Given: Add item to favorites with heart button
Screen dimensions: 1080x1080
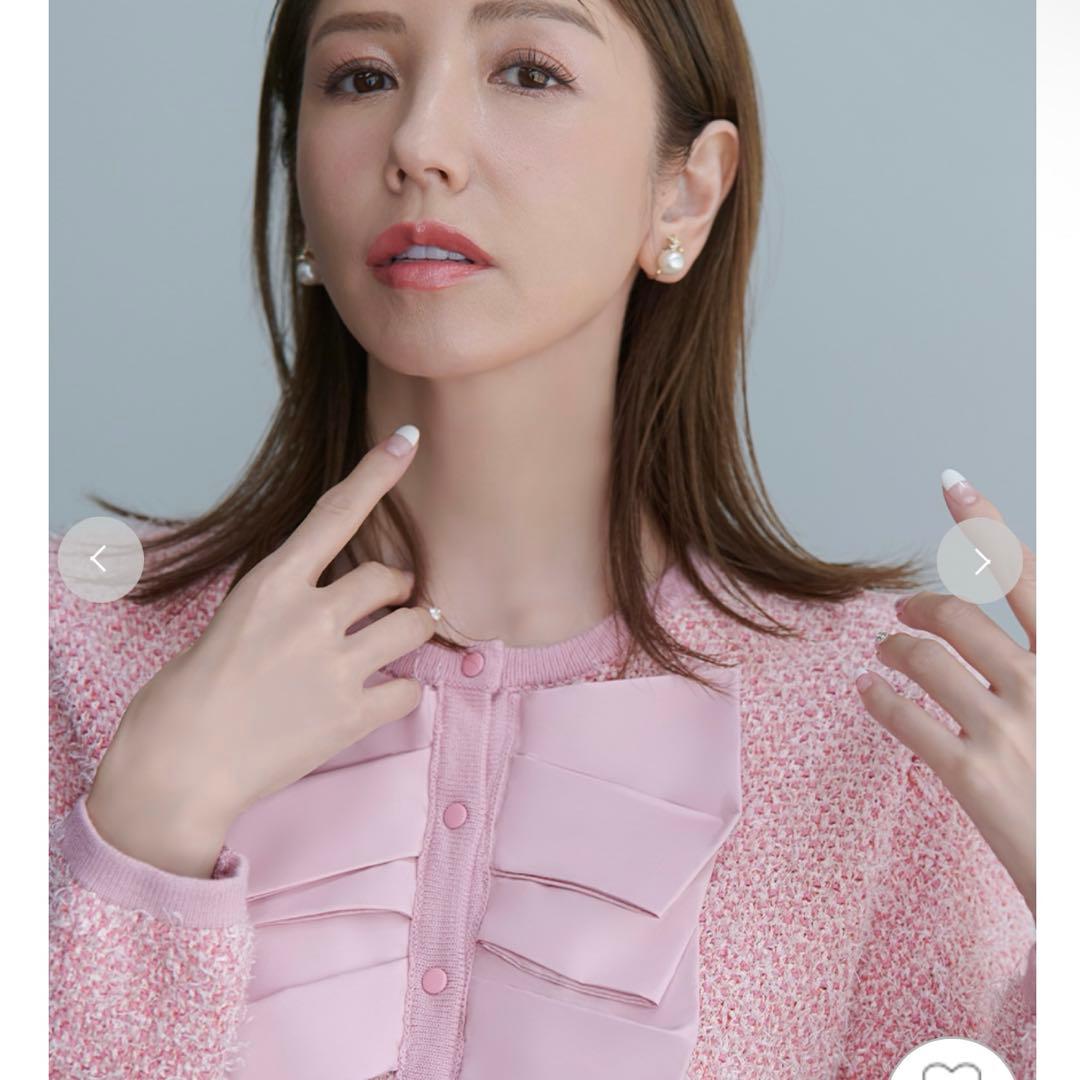Looking at the screenshot, I should point(950,1065).
